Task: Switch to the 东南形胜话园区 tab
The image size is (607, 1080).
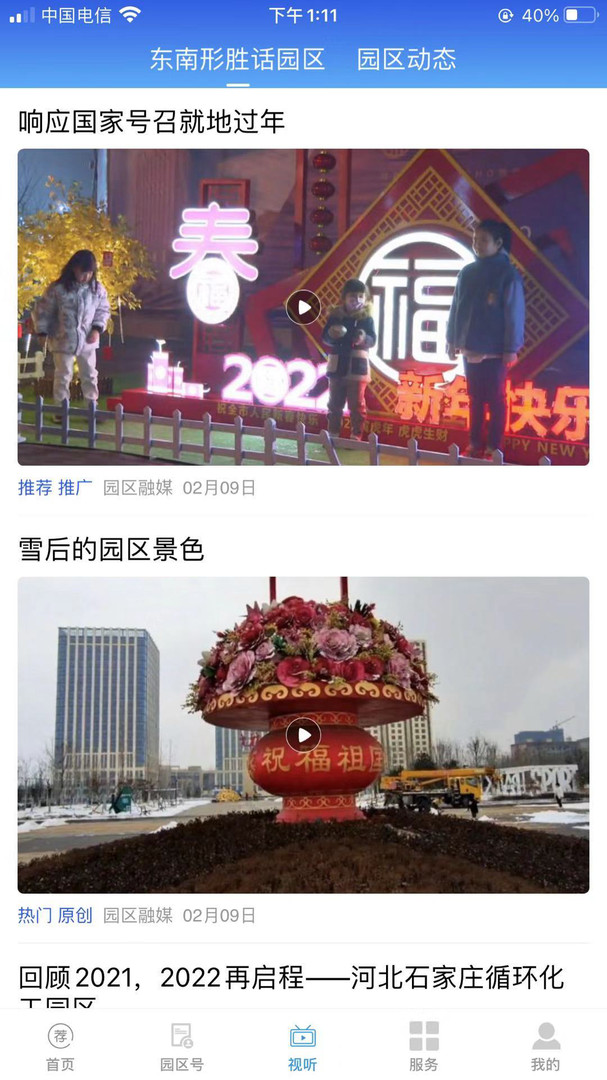Action: tap(238, 59)
